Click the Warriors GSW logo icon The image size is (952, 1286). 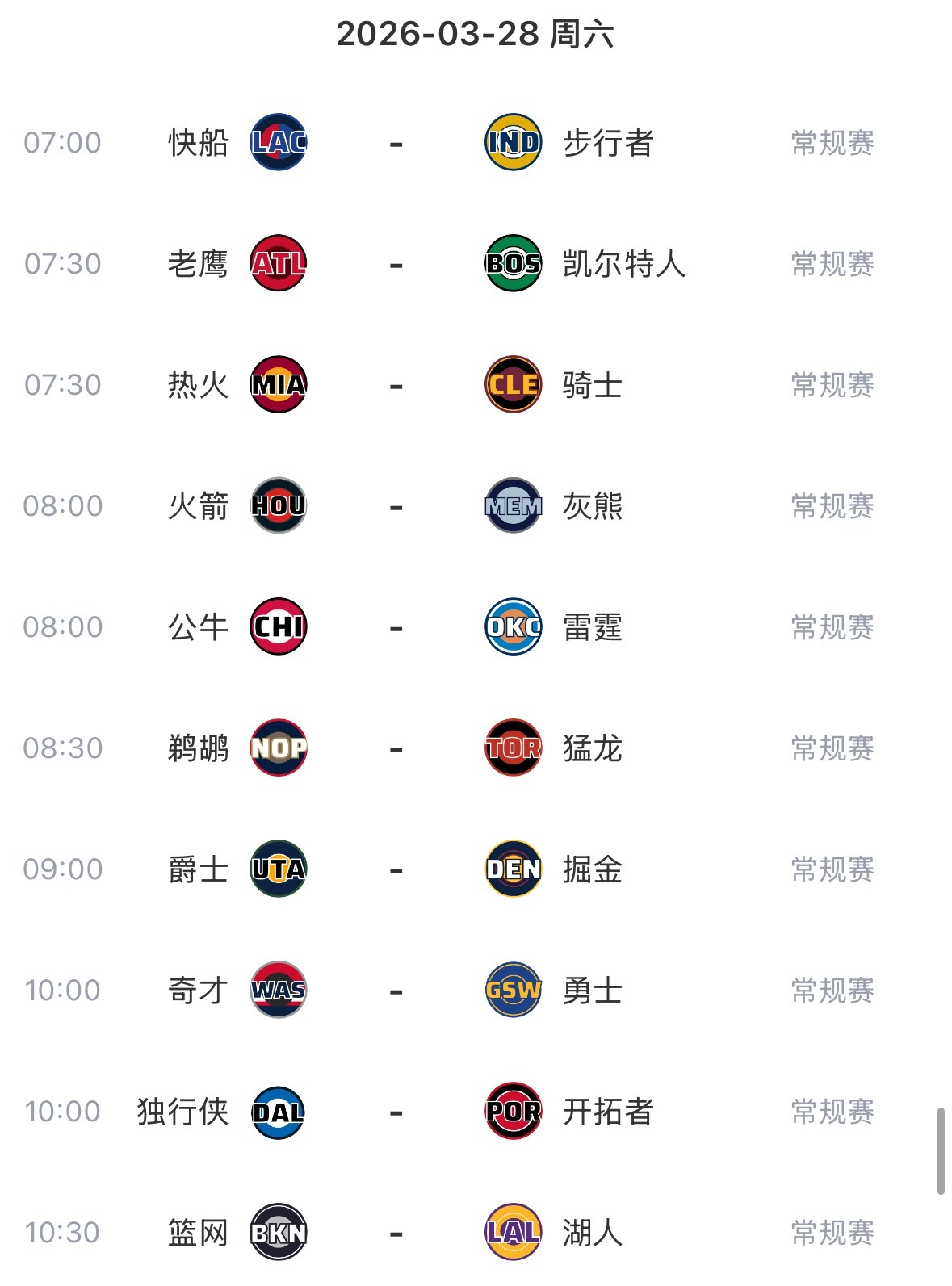point(511,990)
